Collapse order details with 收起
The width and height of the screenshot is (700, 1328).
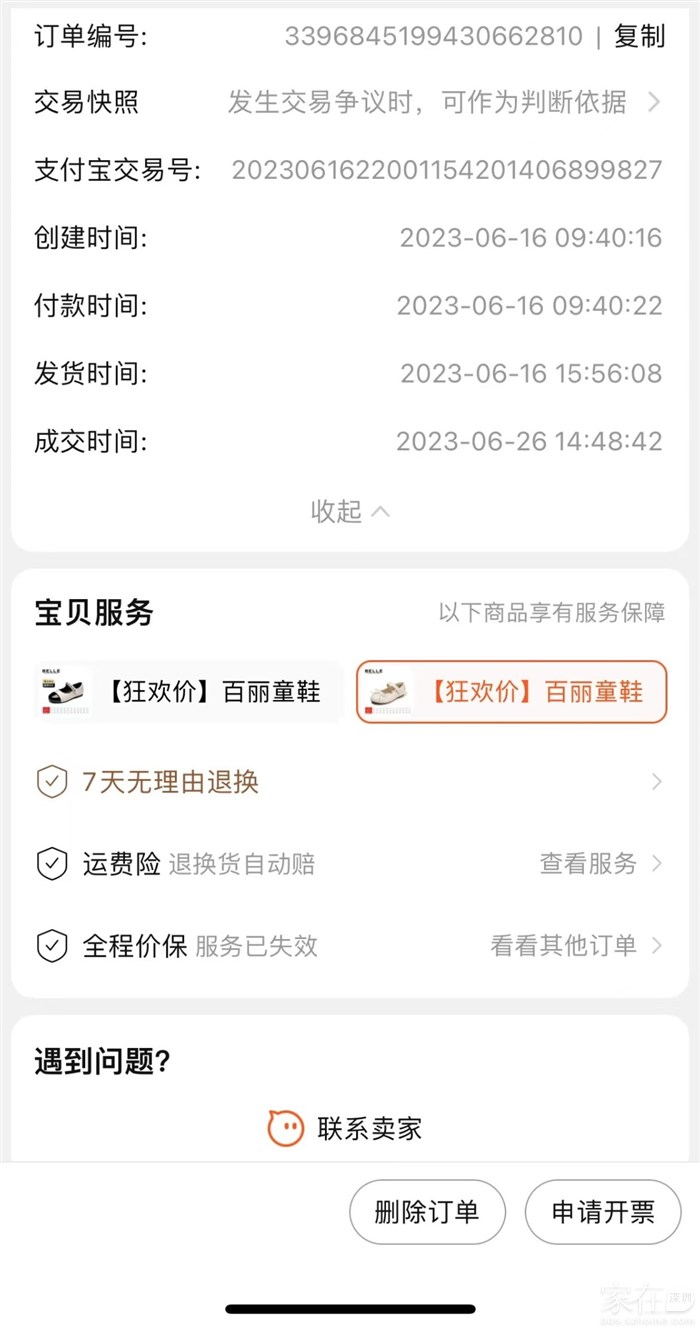(349, 511)
